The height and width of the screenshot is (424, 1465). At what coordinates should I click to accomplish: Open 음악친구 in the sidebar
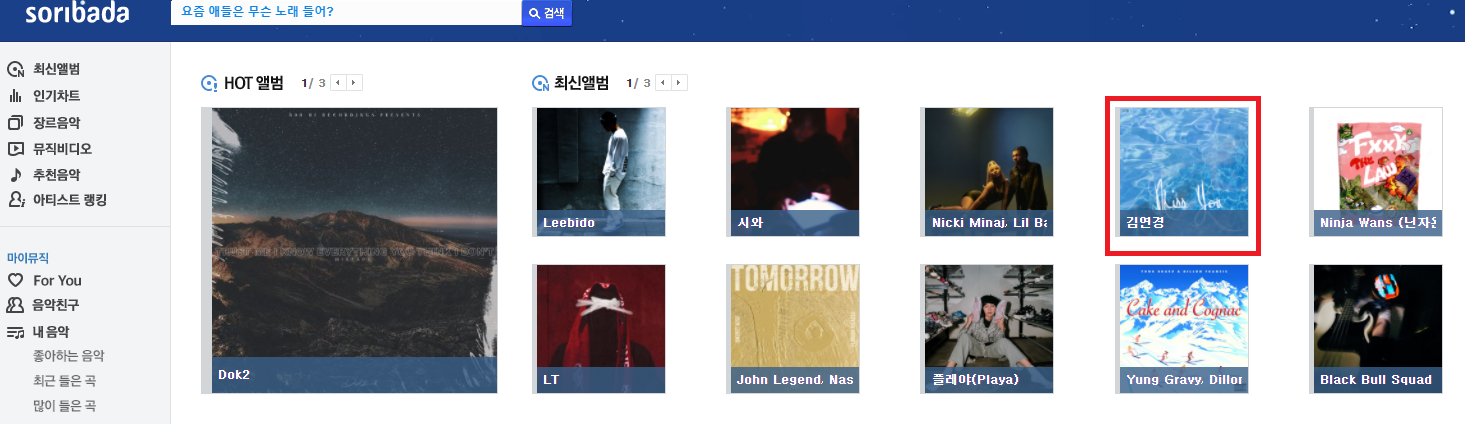point(56,305)
